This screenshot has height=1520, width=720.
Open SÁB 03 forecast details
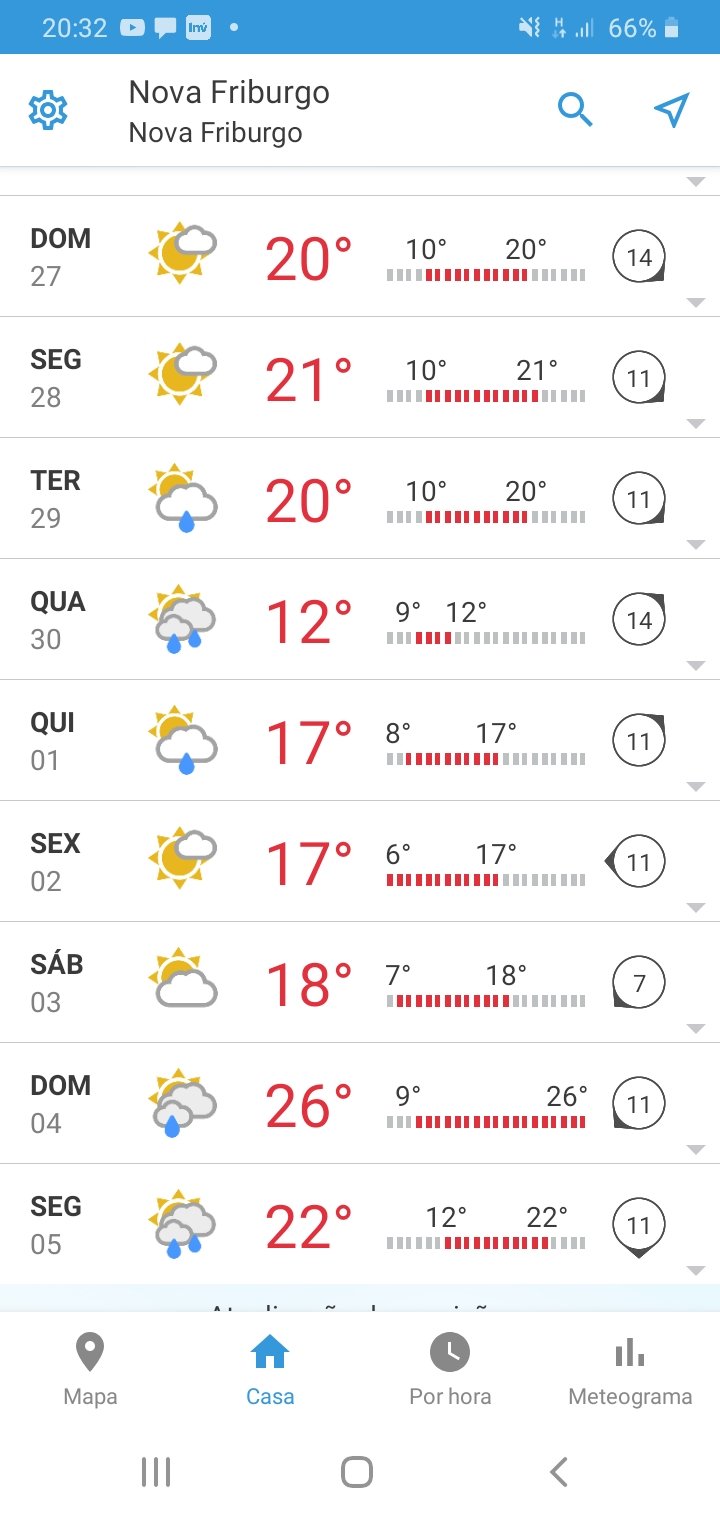360,983
